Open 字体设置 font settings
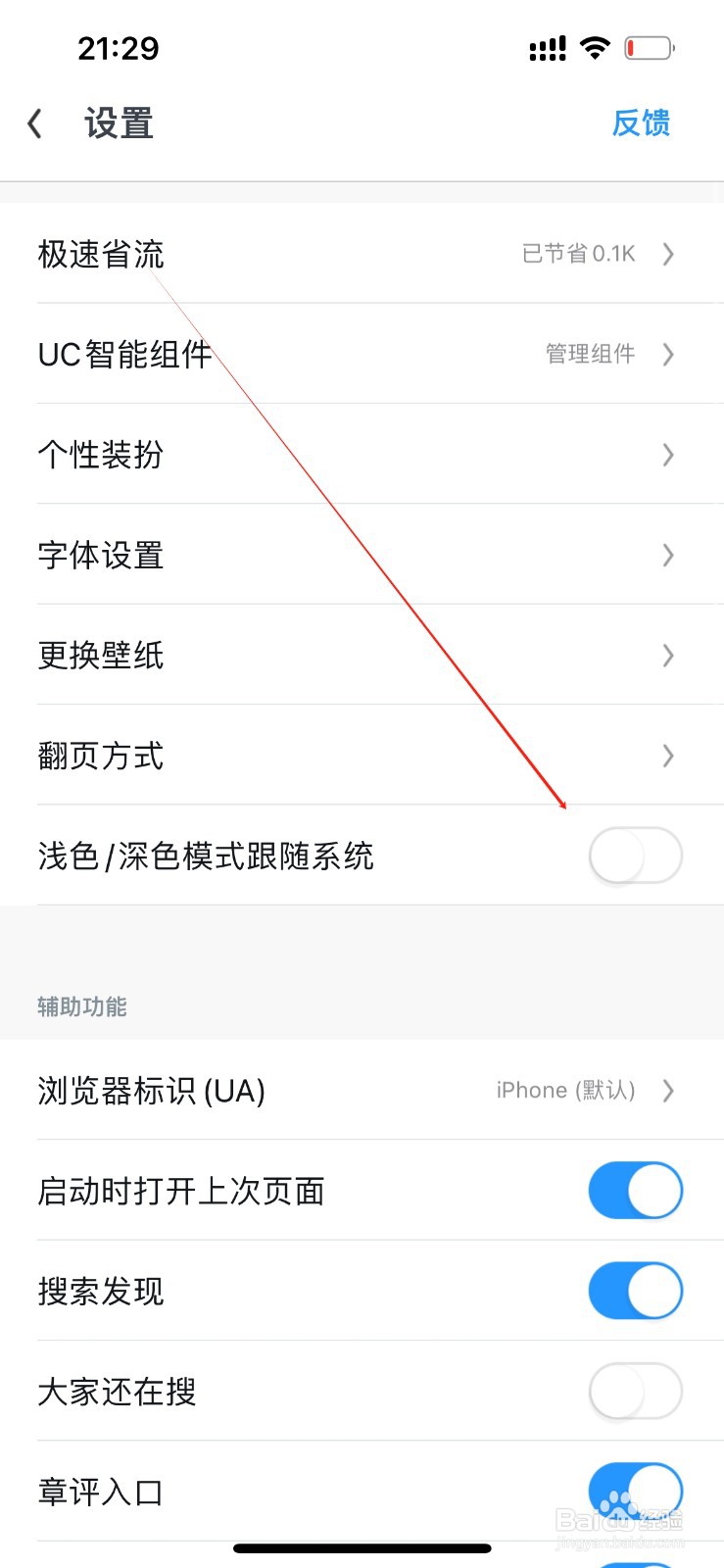 362,556
